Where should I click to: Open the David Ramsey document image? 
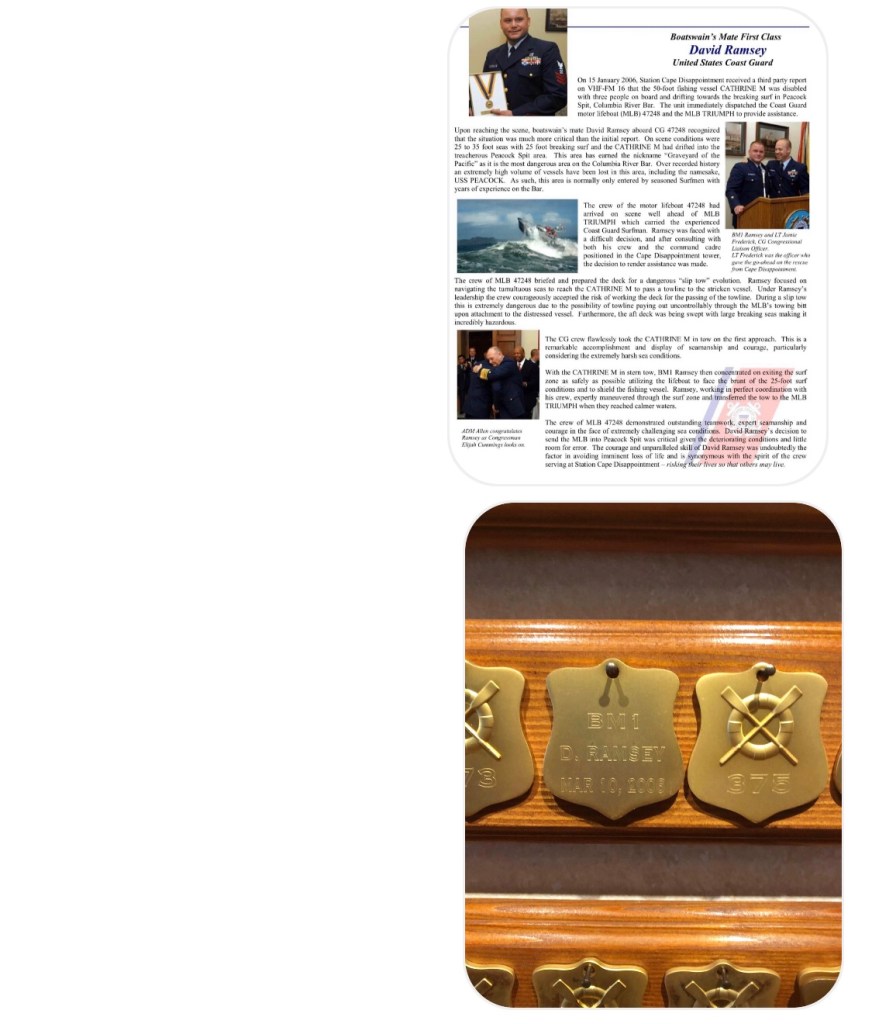point(637,245)
